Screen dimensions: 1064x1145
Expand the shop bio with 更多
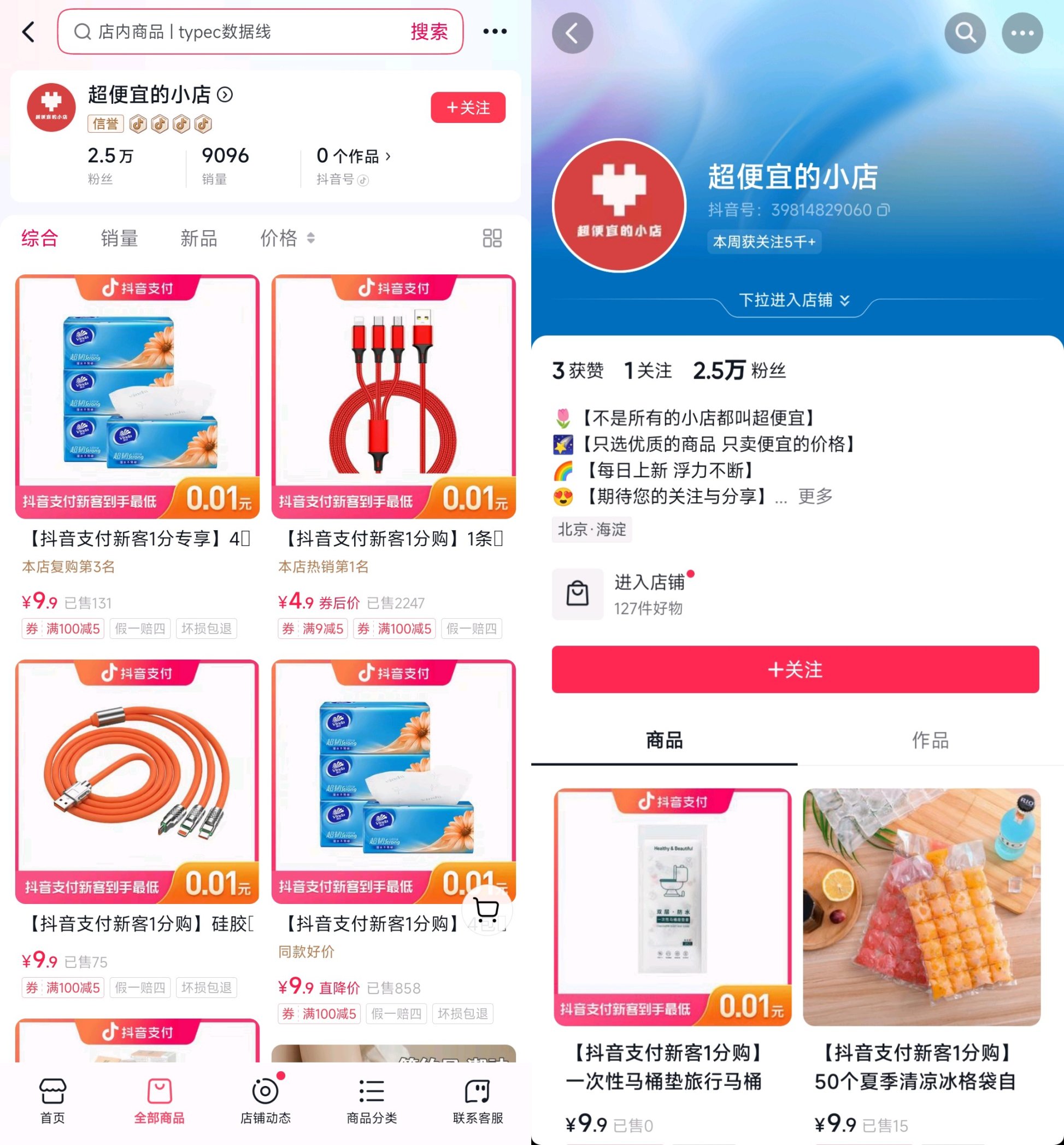coord(815,496)
